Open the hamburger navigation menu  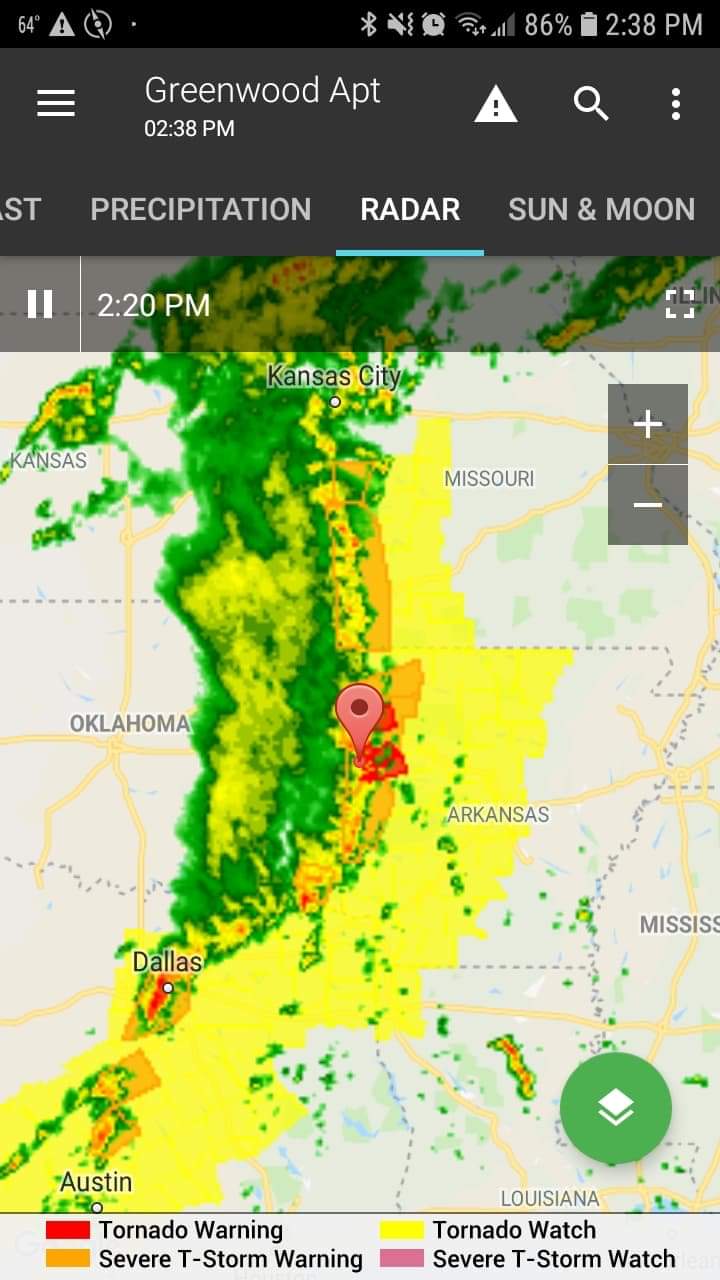point(56,103)
